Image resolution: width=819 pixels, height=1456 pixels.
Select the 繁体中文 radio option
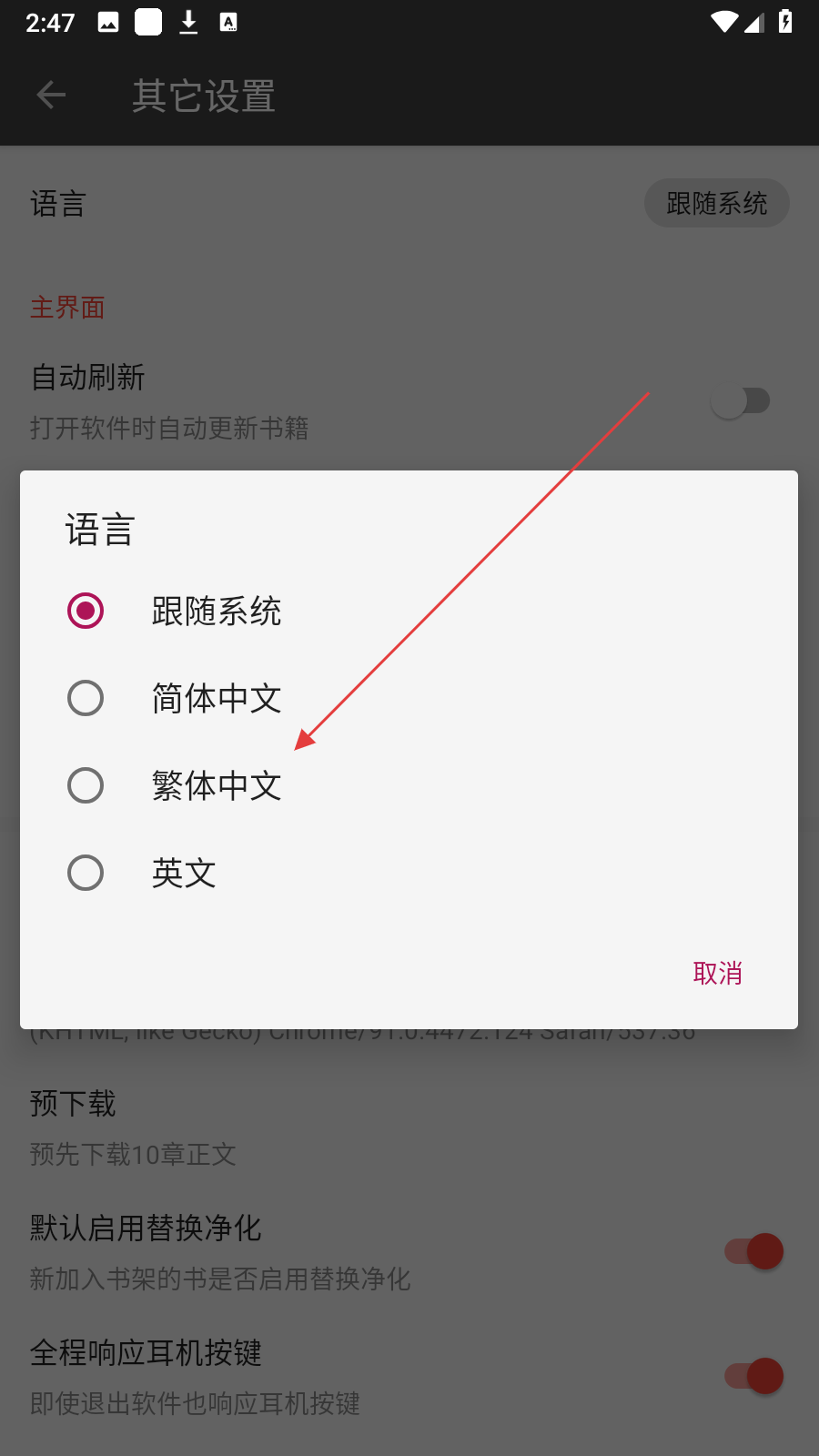pos(86,785)
